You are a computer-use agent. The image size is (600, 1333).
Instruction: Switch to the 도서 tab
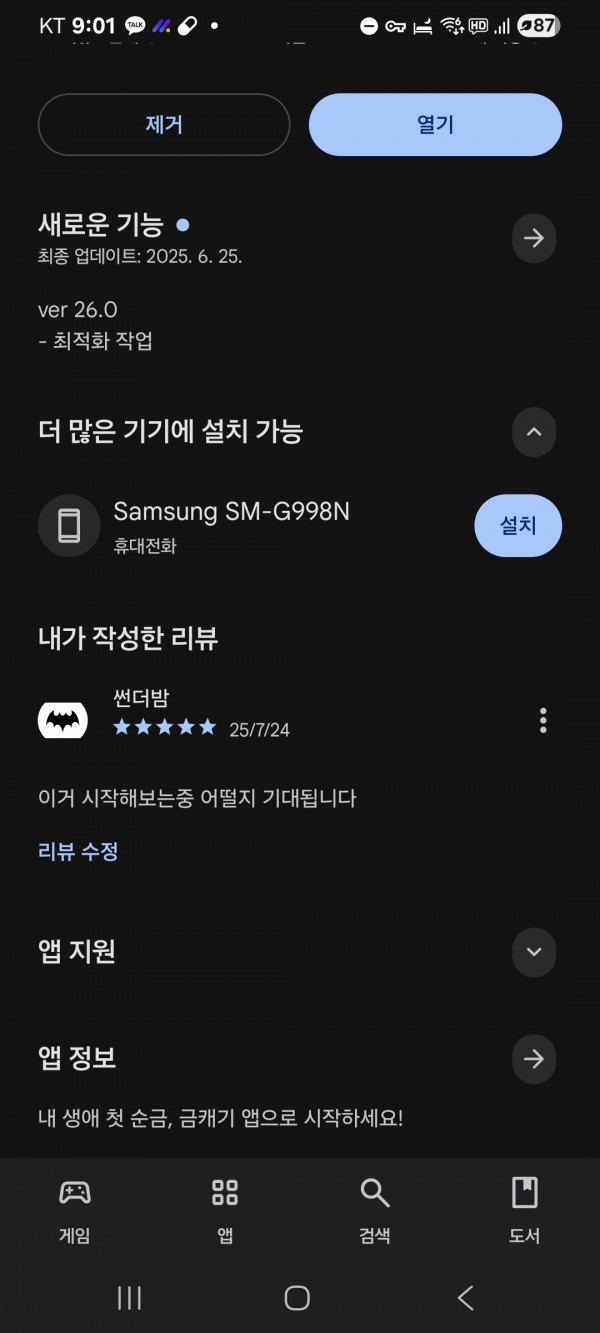(525, 1210)
